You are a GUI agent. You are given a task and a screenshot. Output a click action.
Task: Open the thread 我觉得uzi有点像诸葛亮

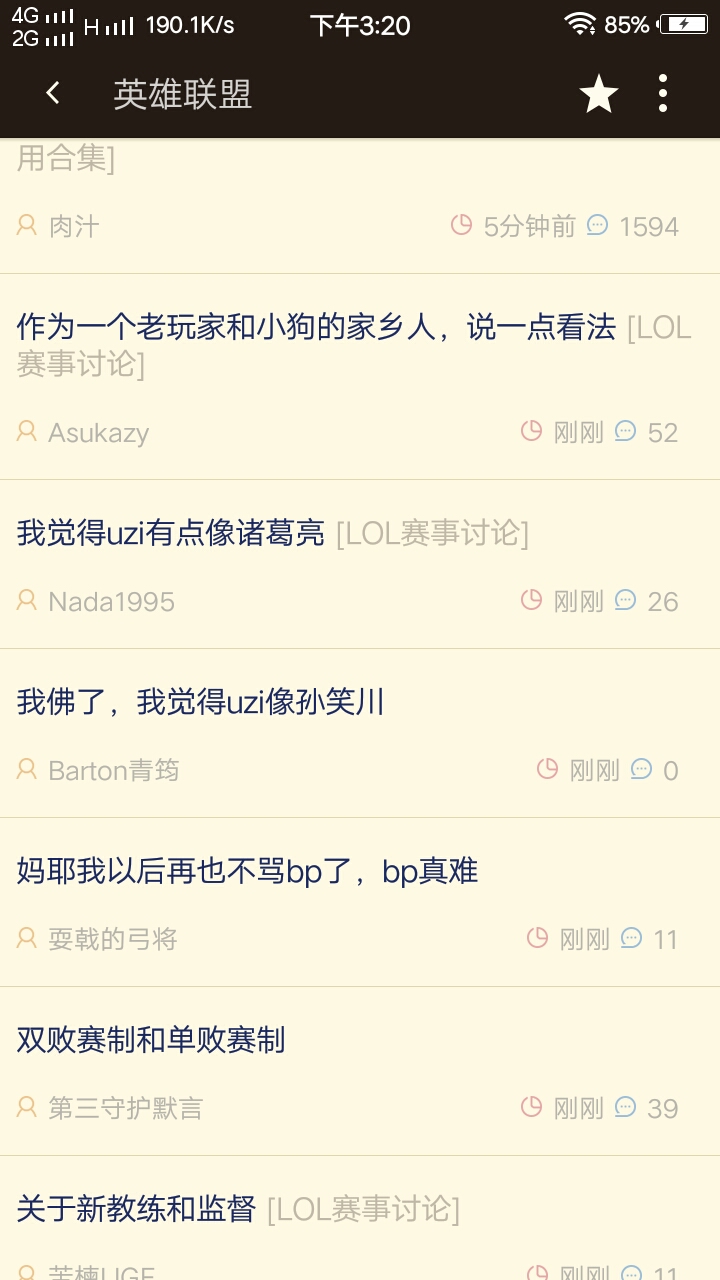coord(170,533)
